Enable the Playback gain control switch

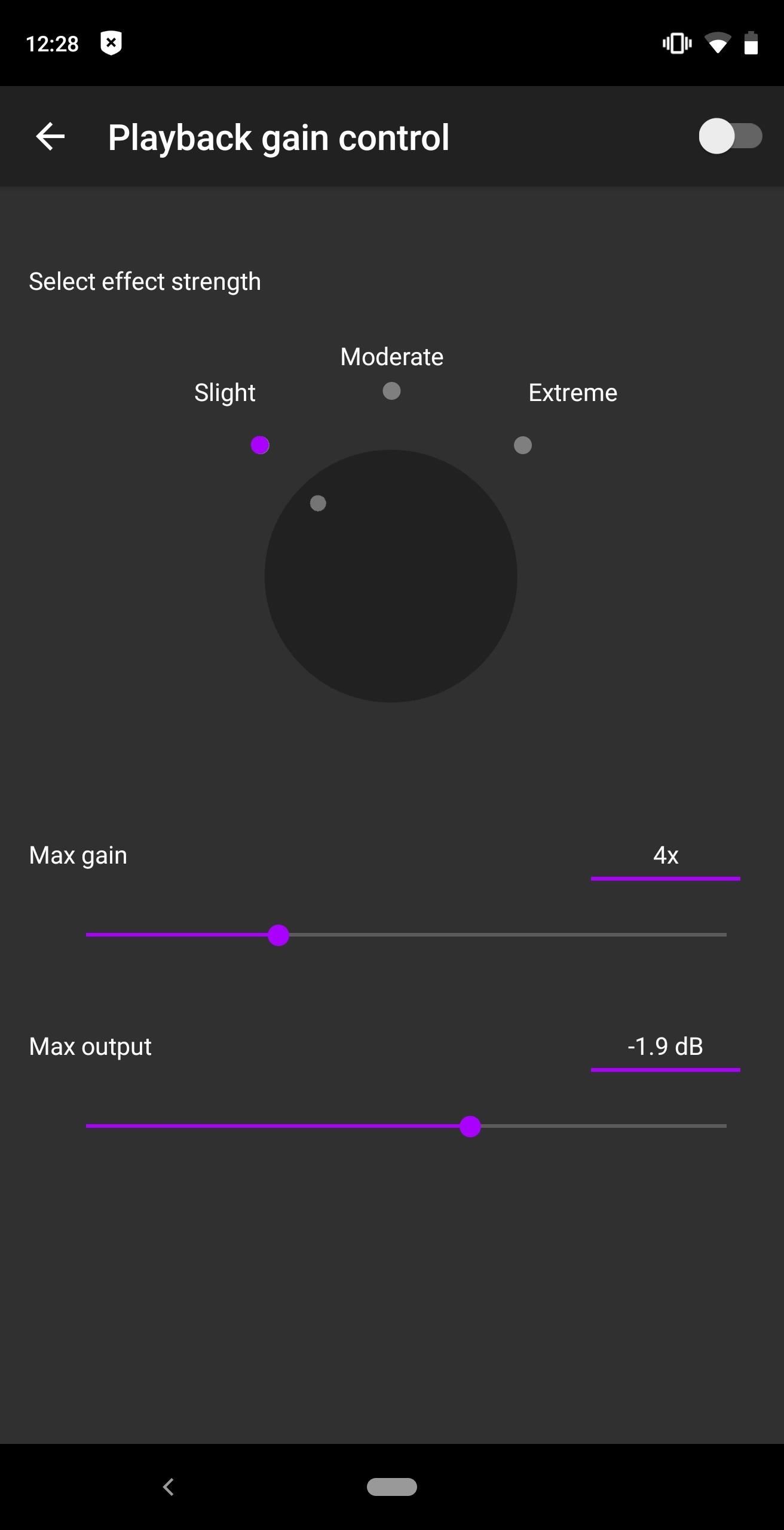point(730,136)
